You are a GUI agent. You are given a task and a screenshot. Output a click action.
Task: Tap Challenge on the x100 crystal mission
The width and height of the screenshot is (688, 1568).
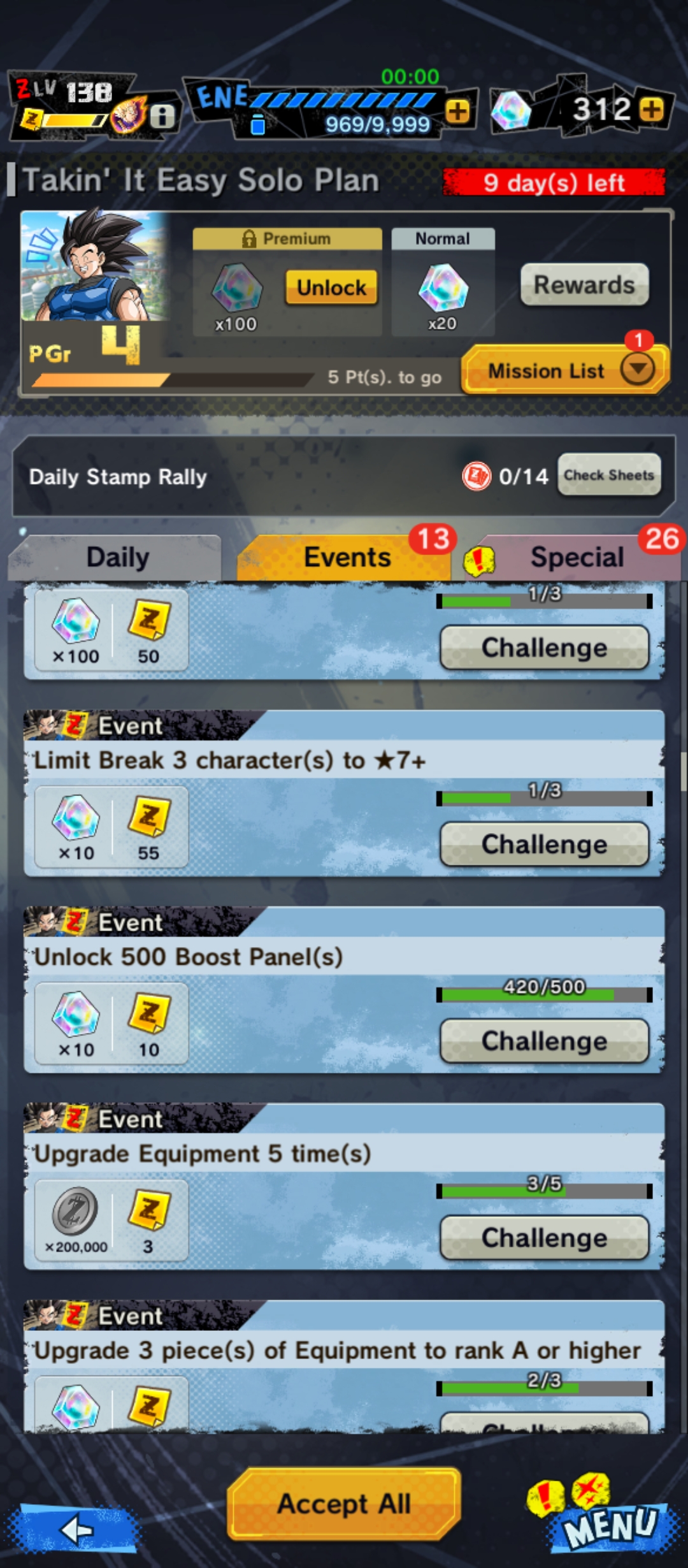[x=545, y=648]
